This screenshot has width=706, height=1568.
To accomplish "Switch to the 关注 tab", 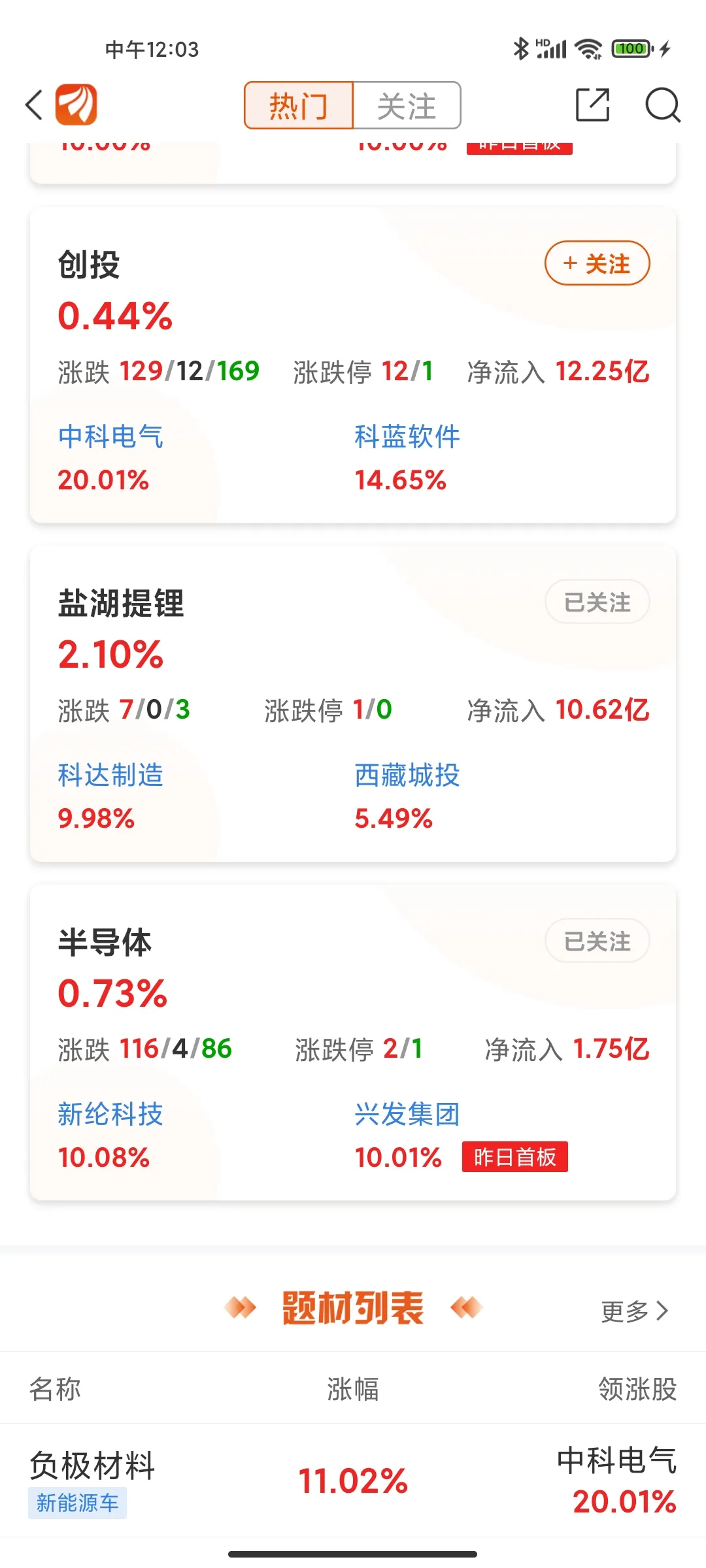I will pyautogui.click(x=407, y=105).
